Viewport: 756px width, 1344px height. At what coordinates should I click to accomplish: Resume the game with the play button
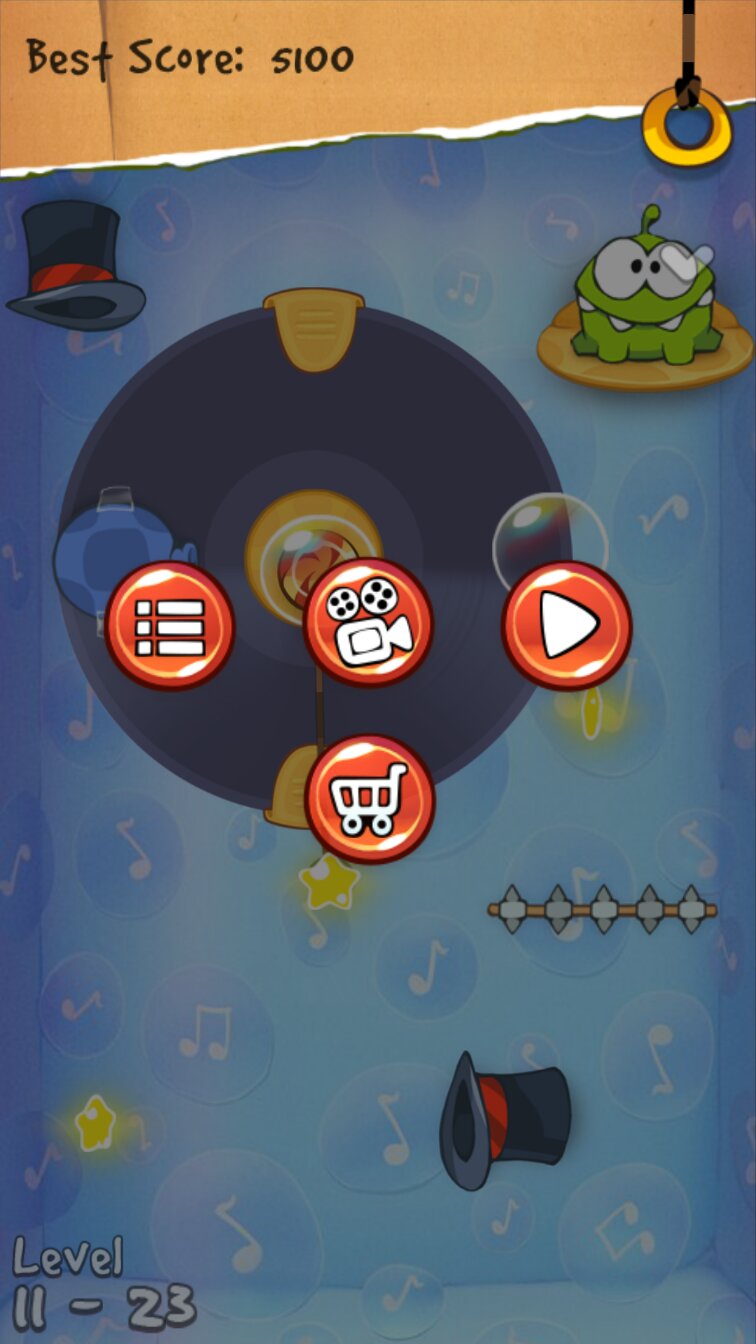(566, 626)
